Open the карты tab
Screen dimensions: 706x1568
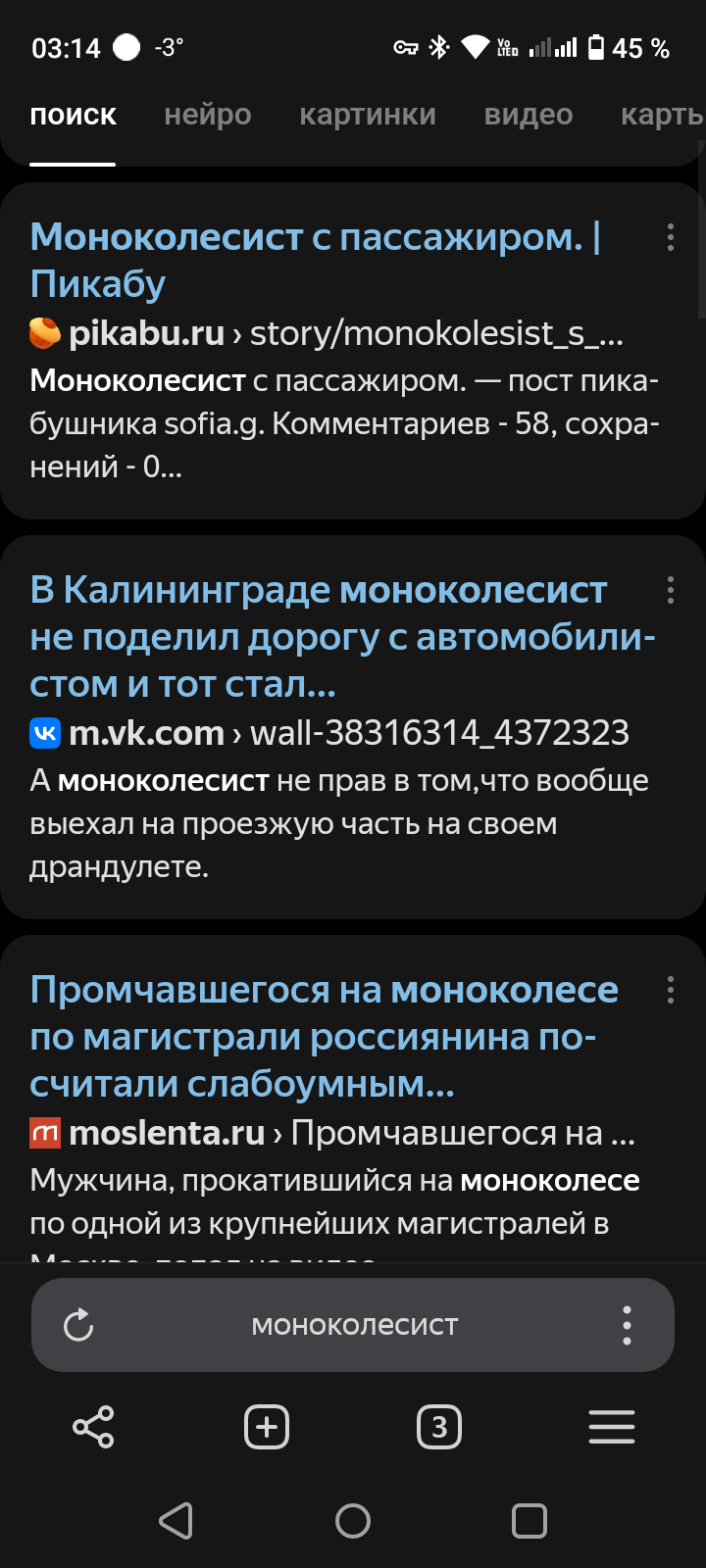pos(662,115)
